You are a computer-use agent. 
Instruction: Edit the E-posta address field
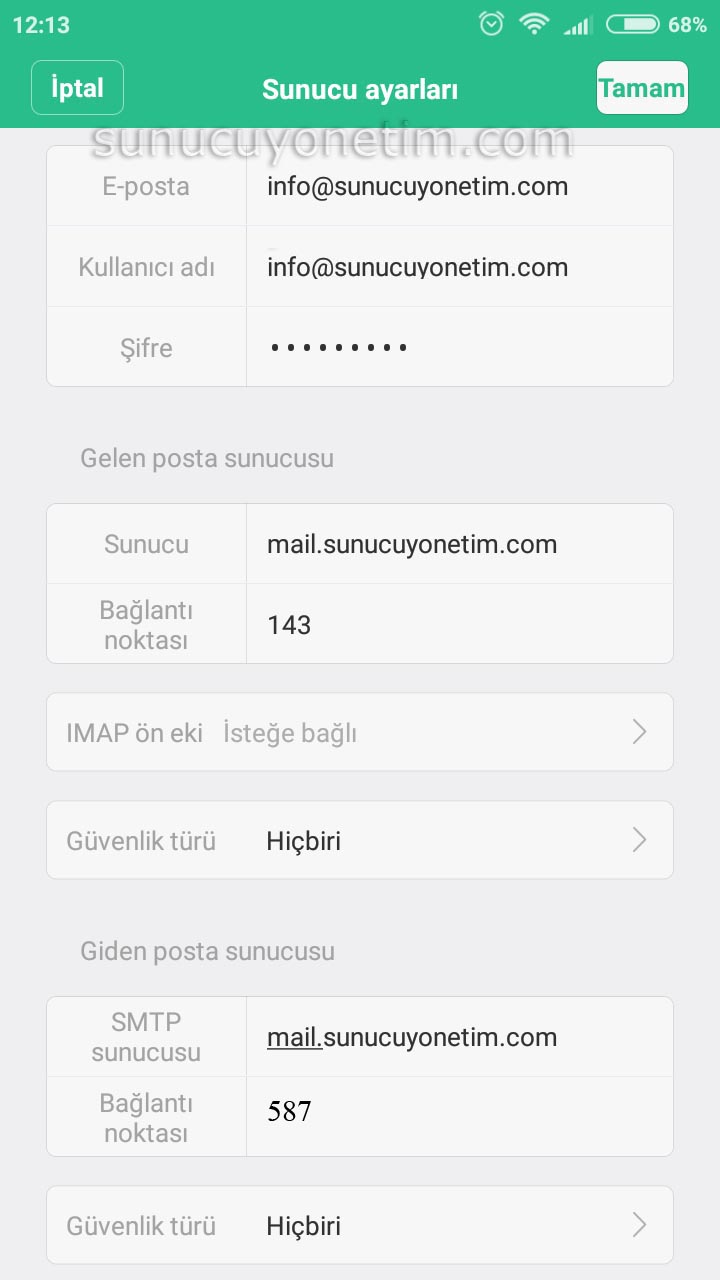coord(459,186)
